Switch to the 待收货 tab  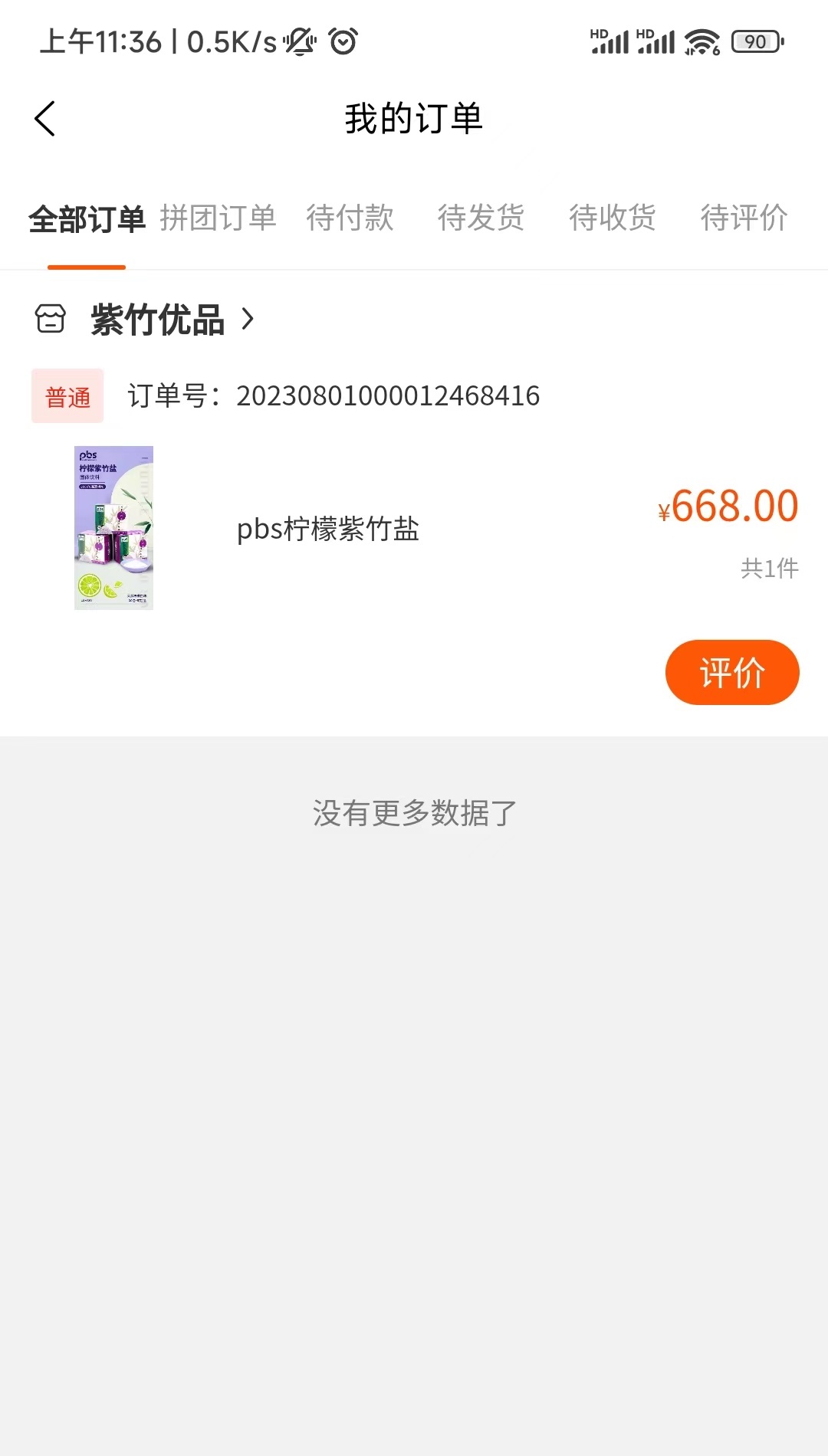click(613, 218)
